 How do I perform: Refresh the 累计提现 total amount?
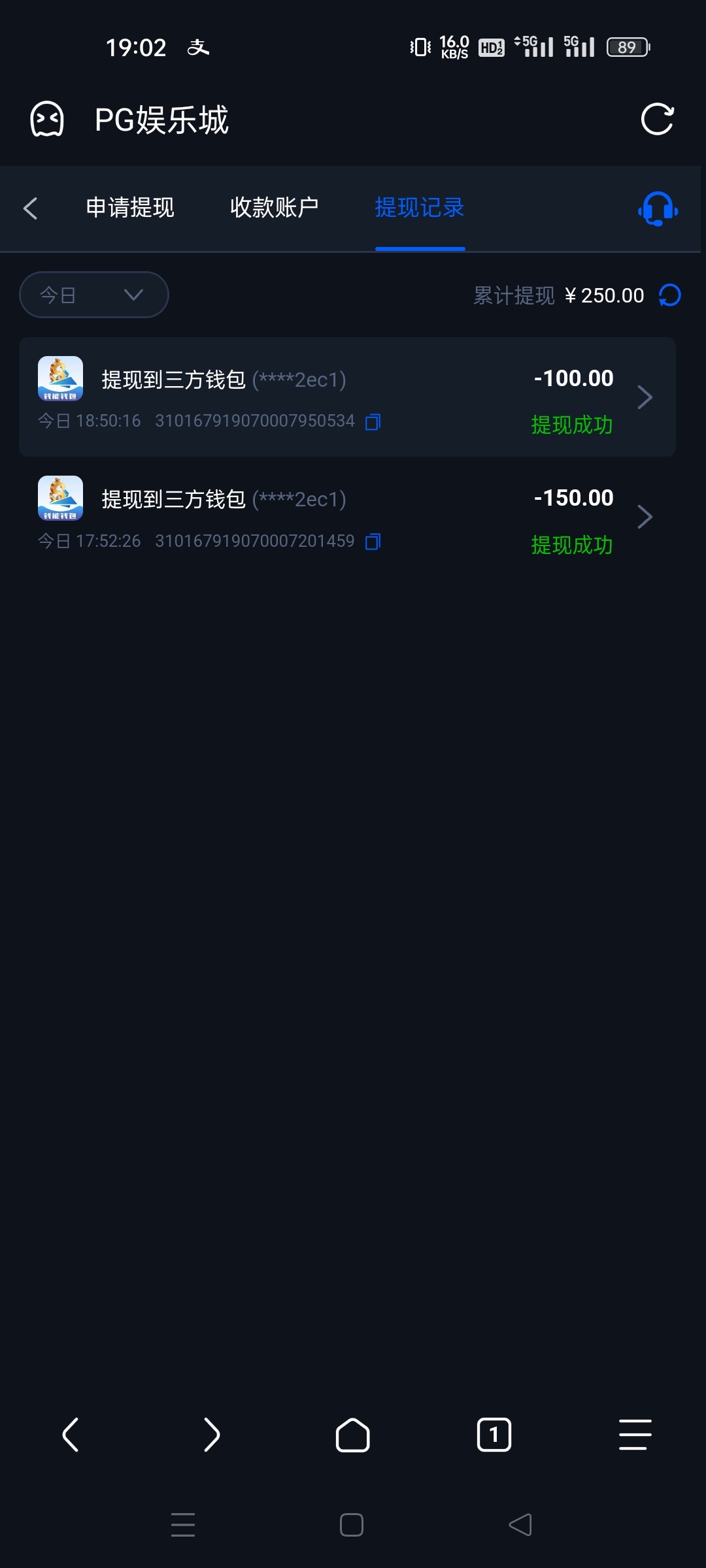click(x=670, y=295)
